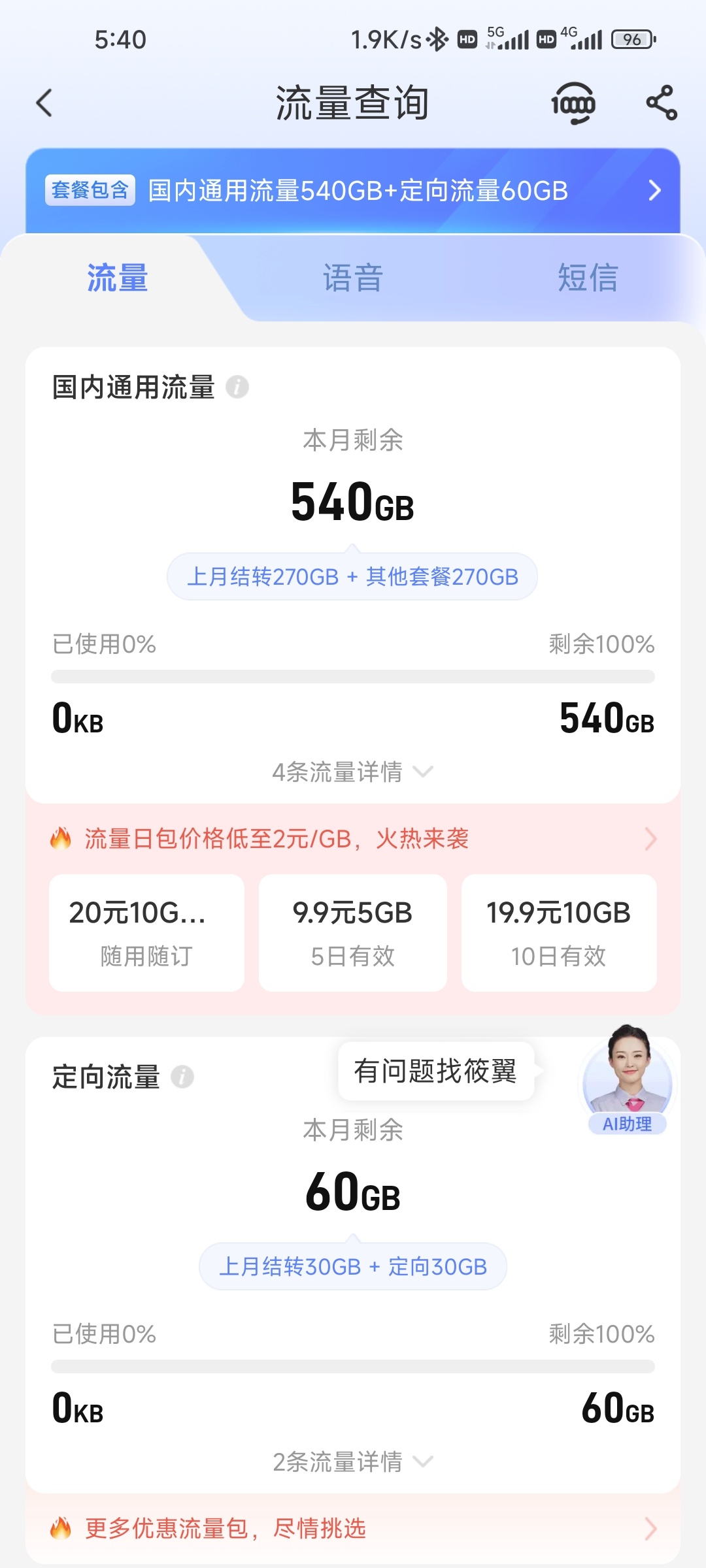Show info for 定向流量
This screenshot has width=706, height=1568.
tap(182, 1077)
